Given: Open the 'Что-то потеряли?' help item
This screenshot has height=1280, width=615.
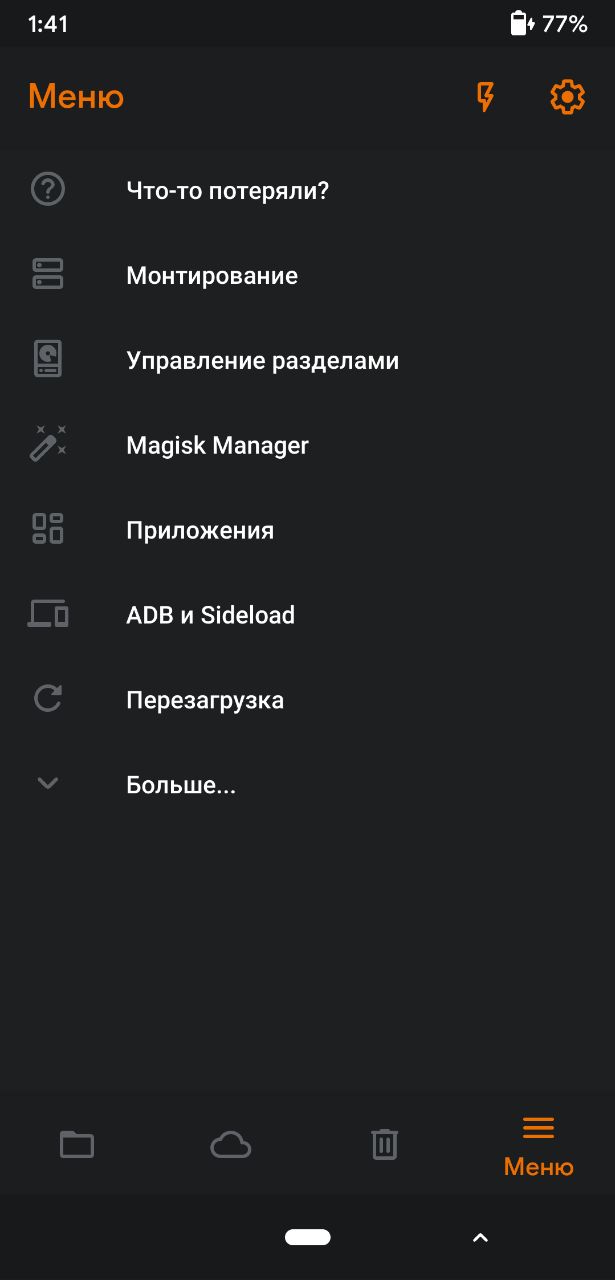Looking at the screenshot, I should 307,190.
